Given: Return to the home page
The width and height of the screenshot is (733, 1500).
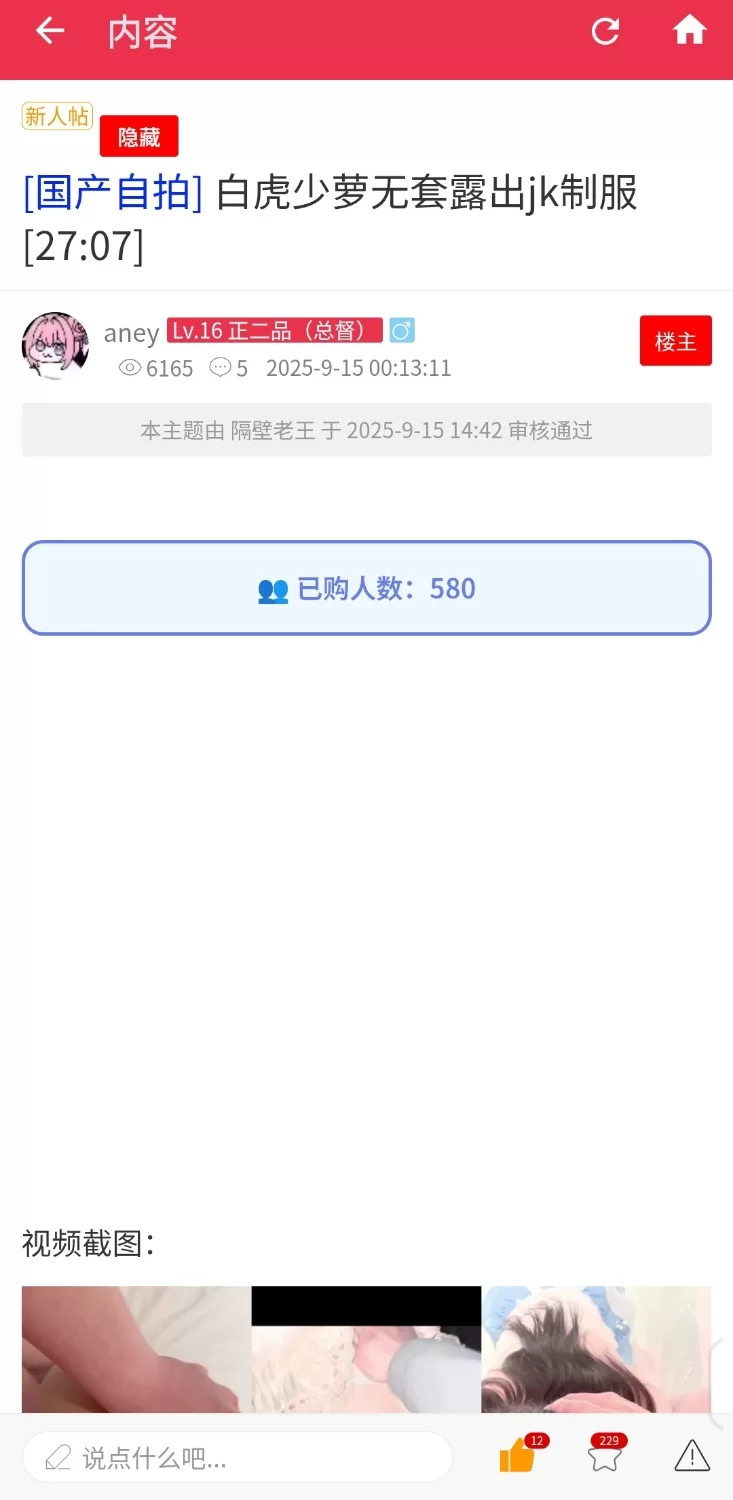Looking at the screenshot, I should point(690,31).
